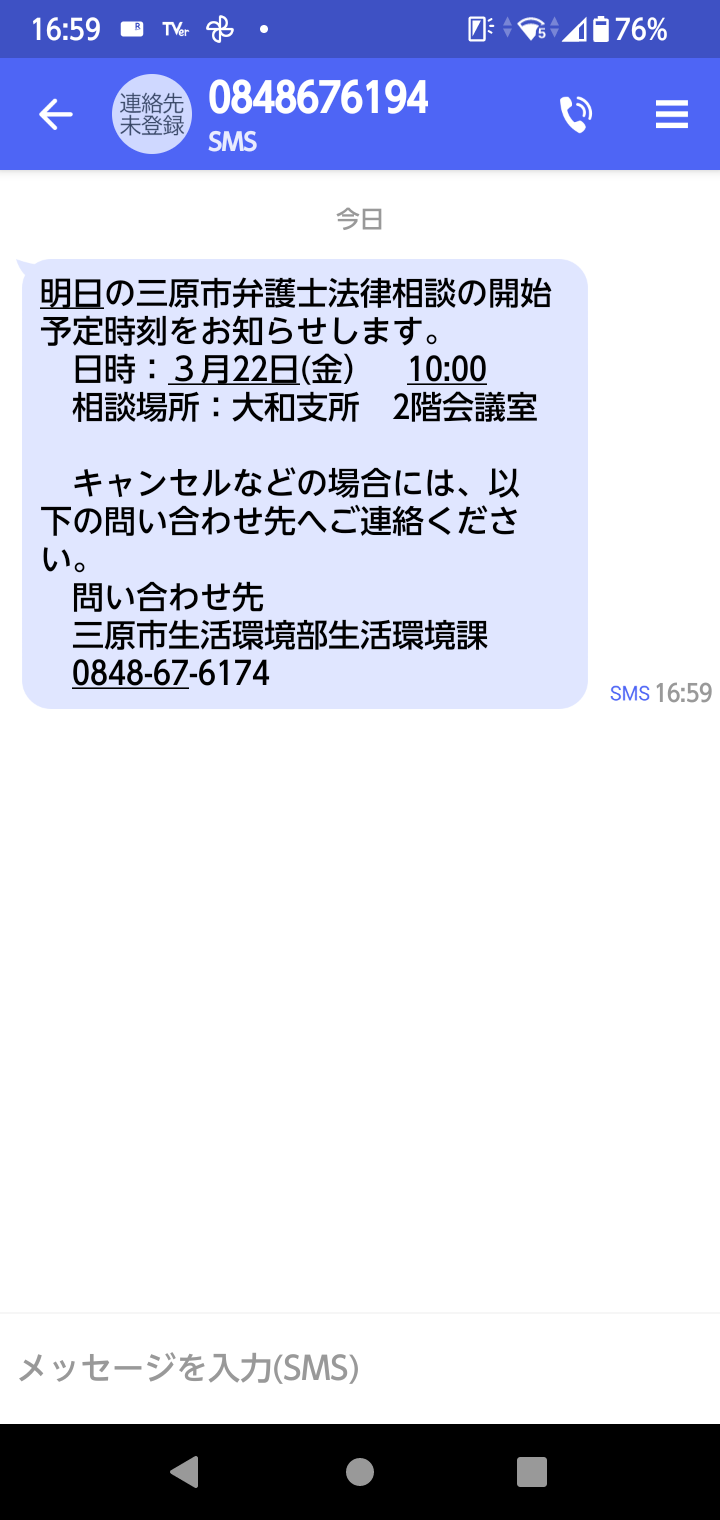
Task: Tap the system home button
Action: point(360,1472)
